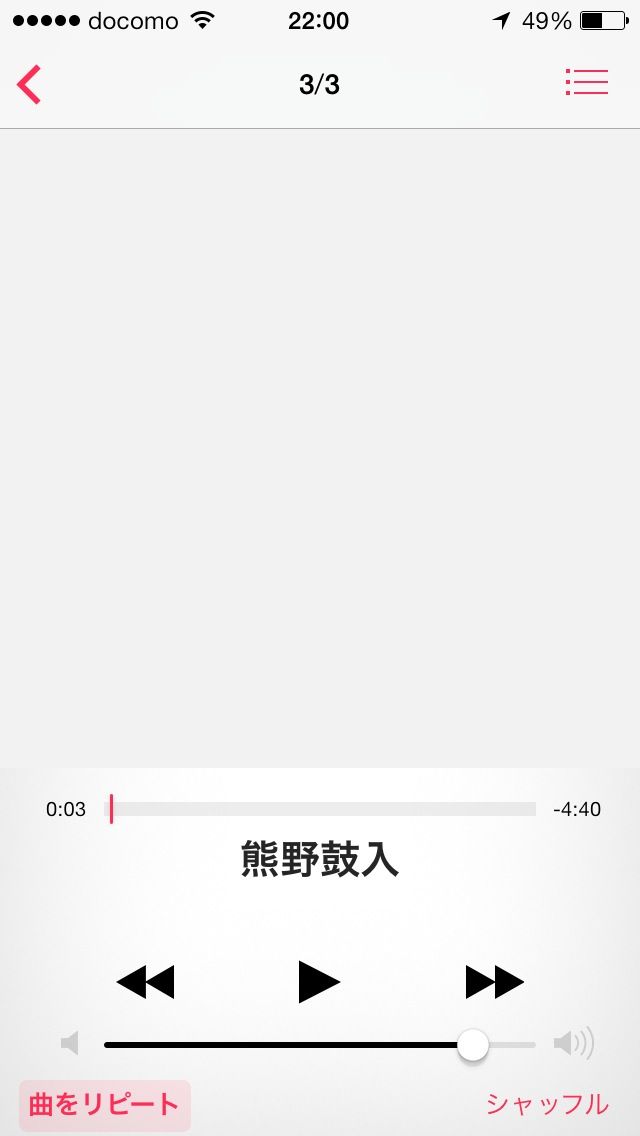Image resolution: width=640 pixels, height=1136 pixels.
Task: Tap the volume slider
Action: (320, 1045)
